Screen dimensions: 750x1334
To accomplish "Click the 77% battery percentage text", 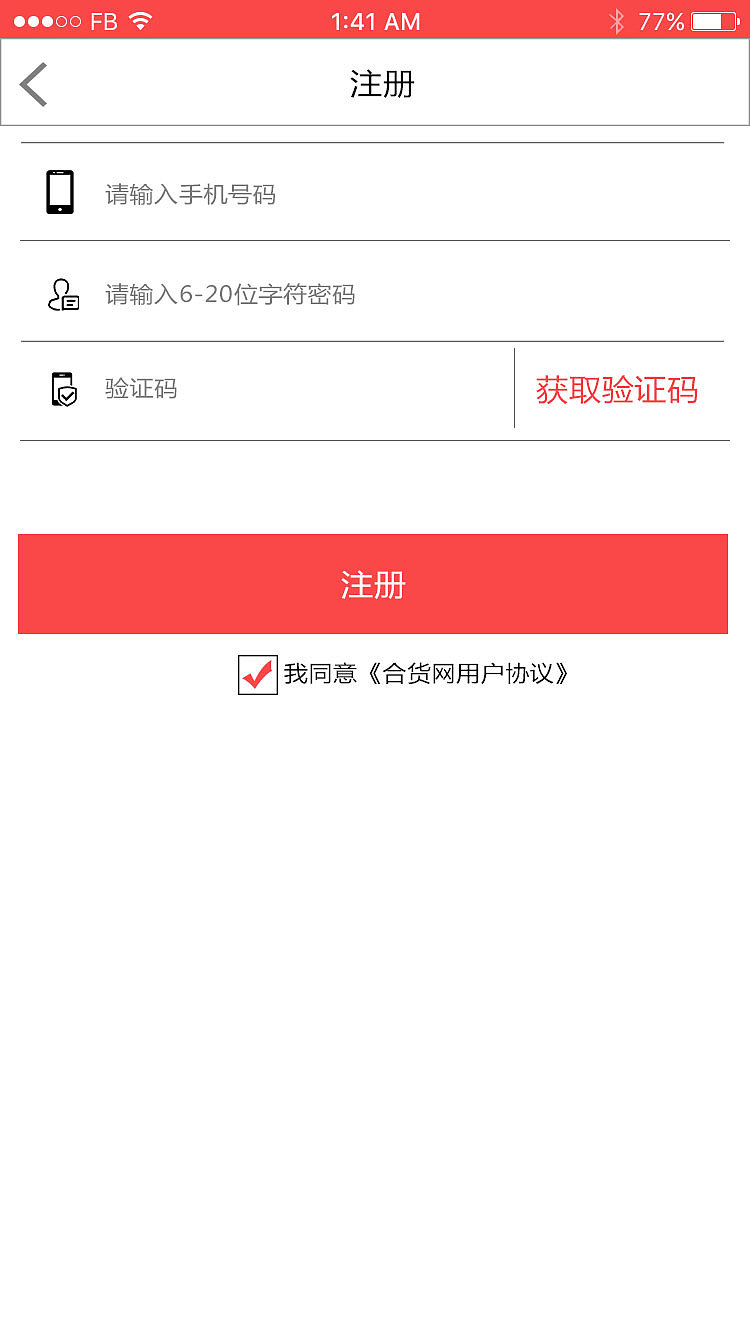I will click(x=662, y=19).
